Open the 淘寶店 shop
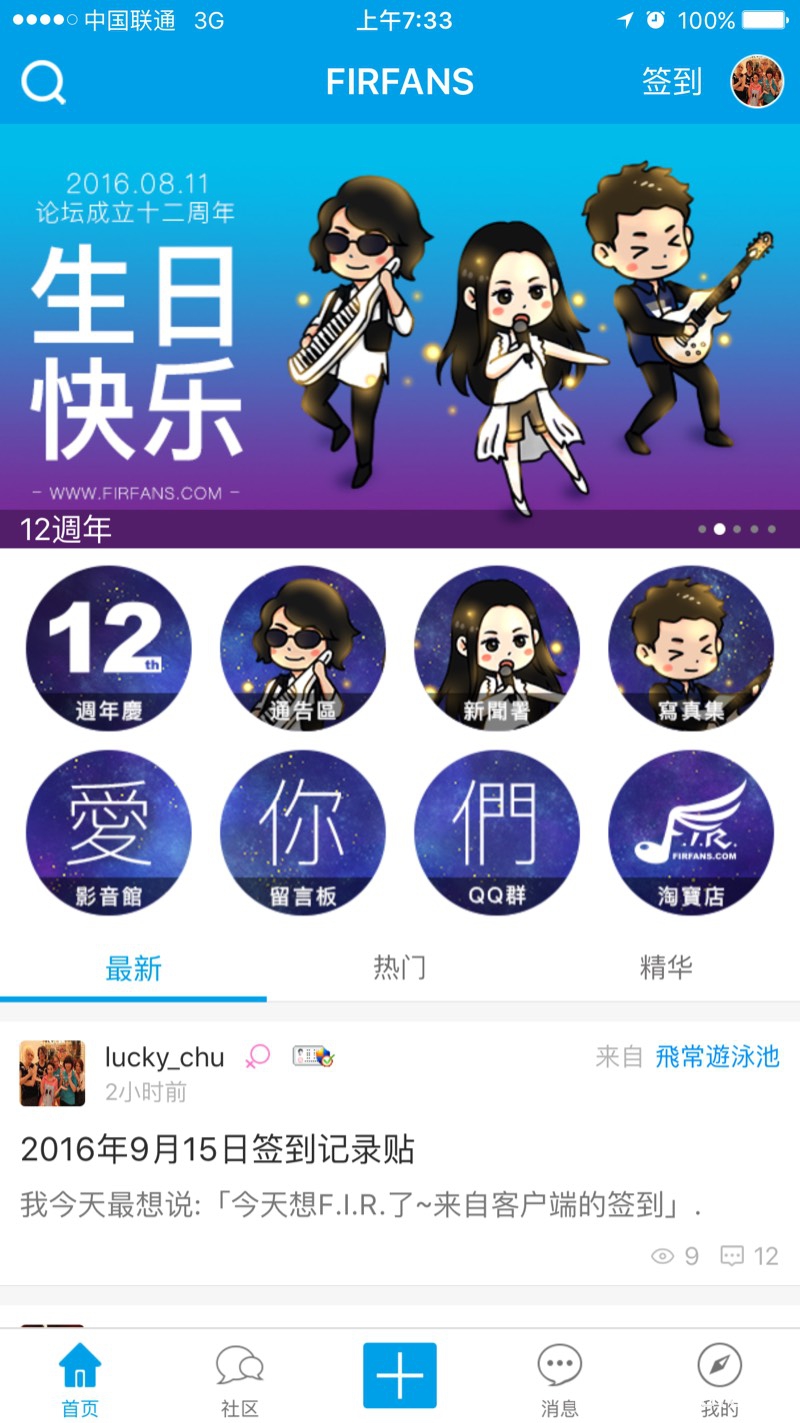 pos(691,833)
